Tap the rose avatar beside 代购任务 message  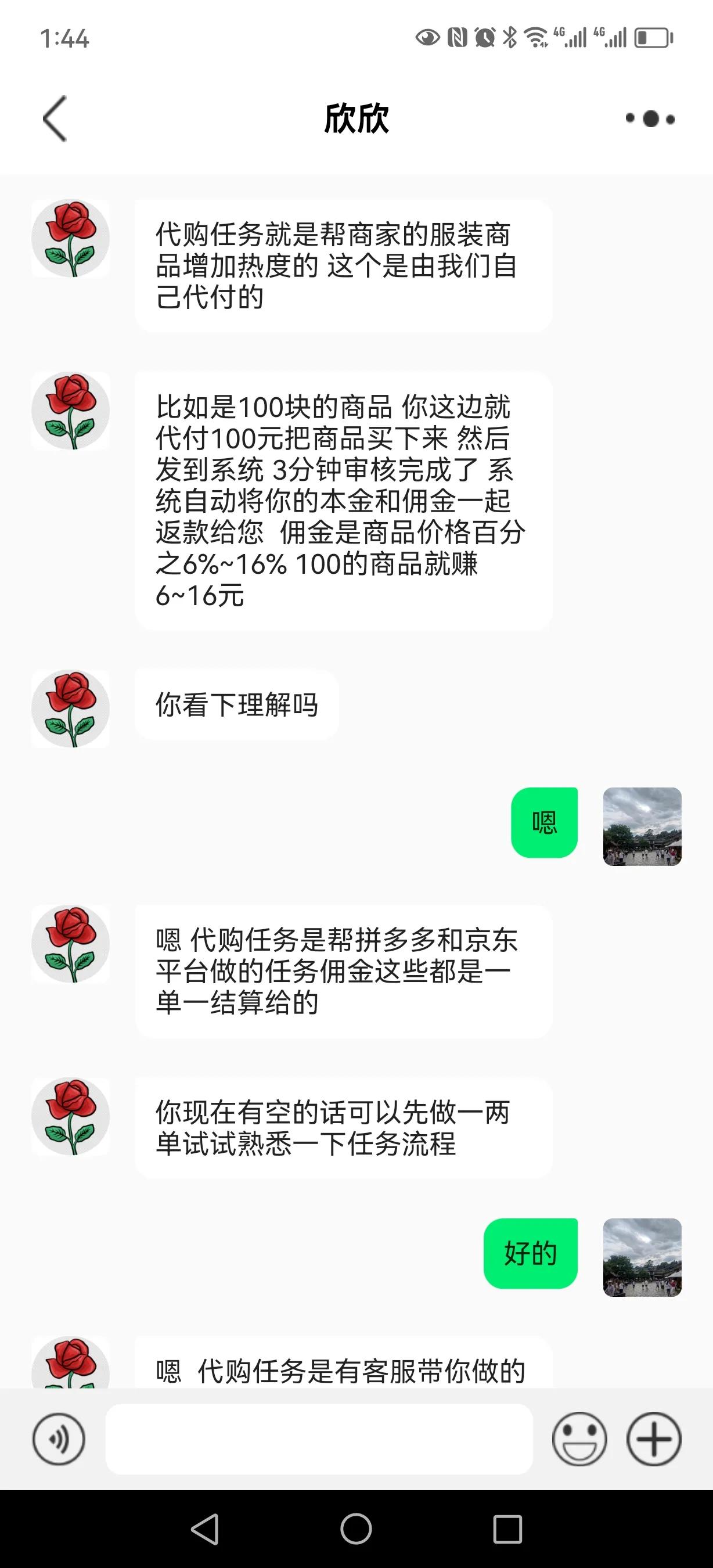69,238
